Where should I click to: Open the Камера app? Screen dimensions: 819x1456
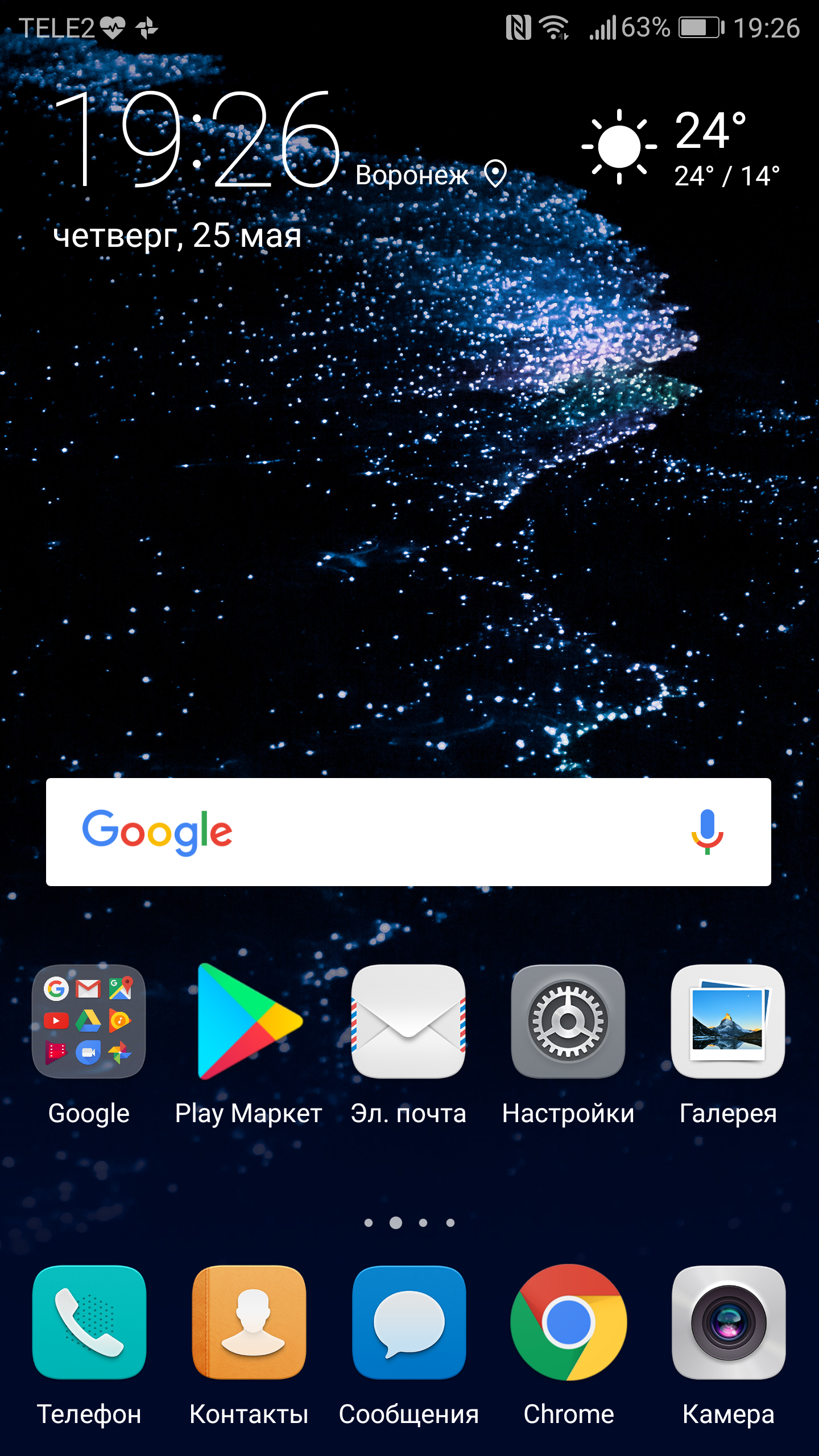pos(729,1322)
